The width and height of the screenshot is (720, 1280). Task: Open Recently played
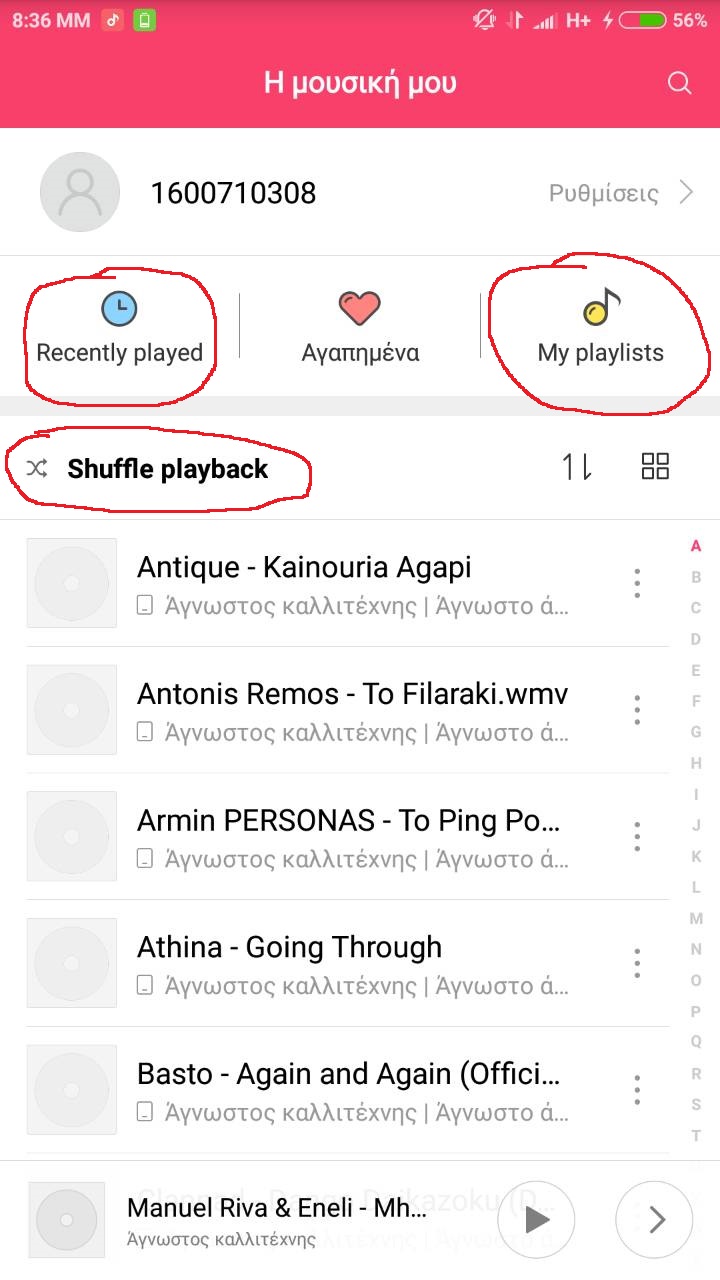point(119,331)
